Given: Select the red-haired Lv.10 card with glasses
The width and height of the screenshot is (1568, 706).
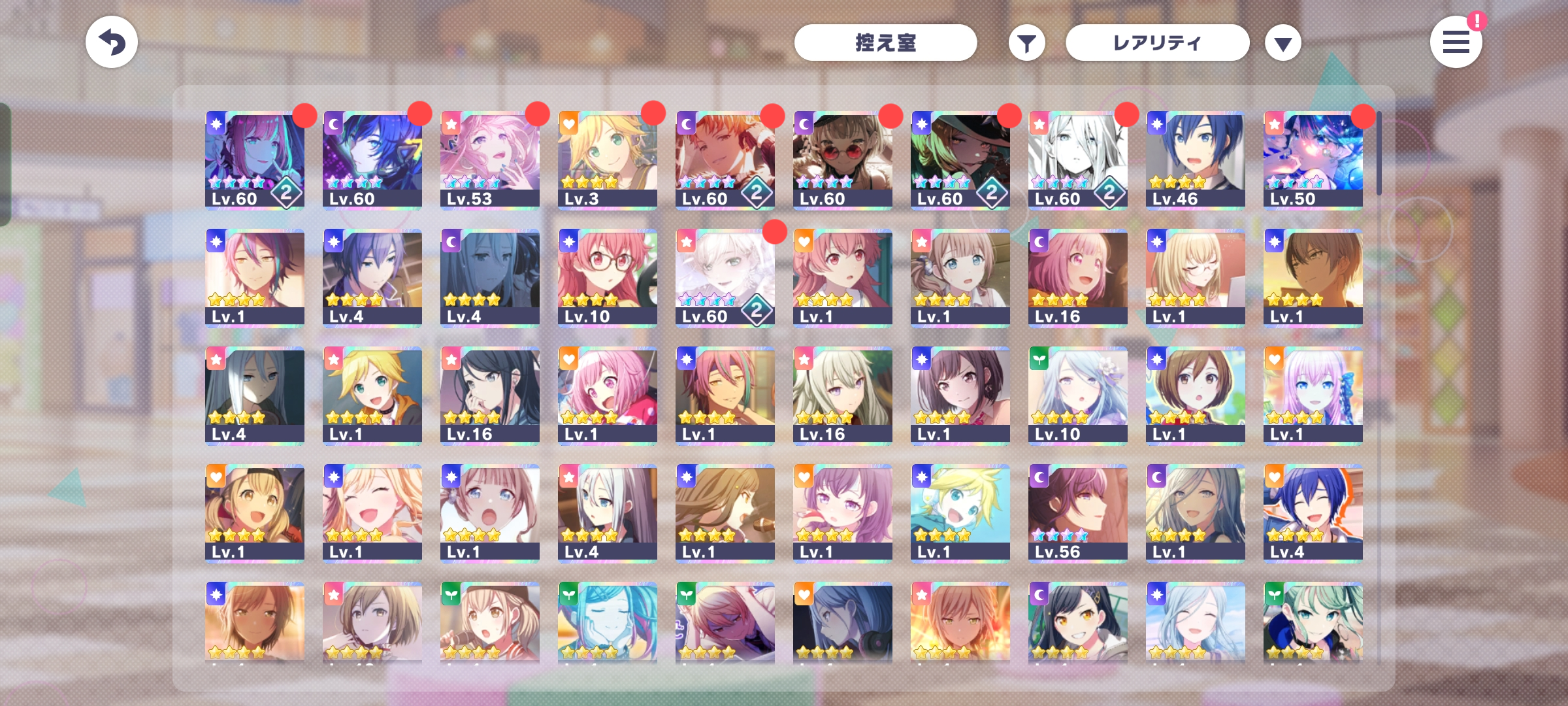Looking at the screenshot, I should (607, 278).
